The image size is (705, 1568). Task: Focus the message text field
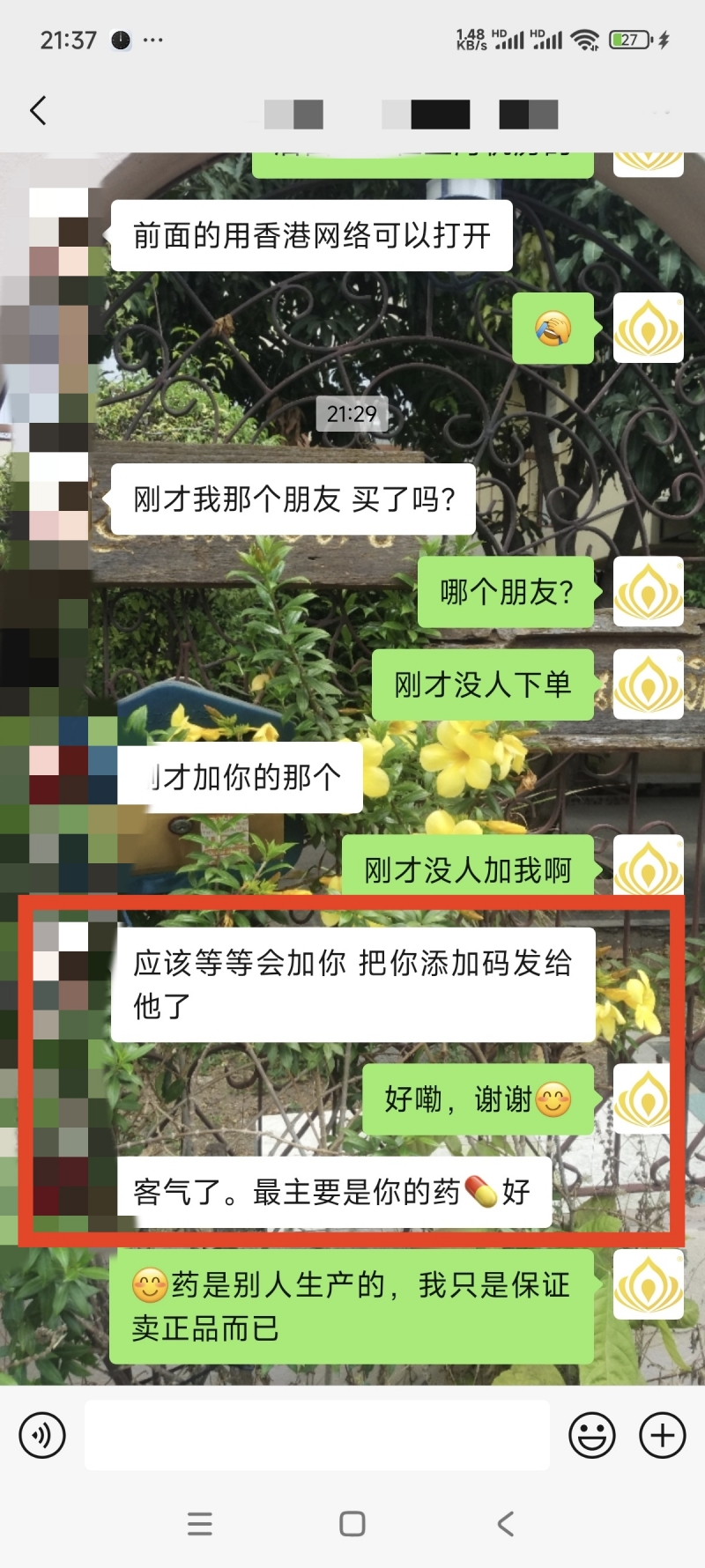(317, 1435)
